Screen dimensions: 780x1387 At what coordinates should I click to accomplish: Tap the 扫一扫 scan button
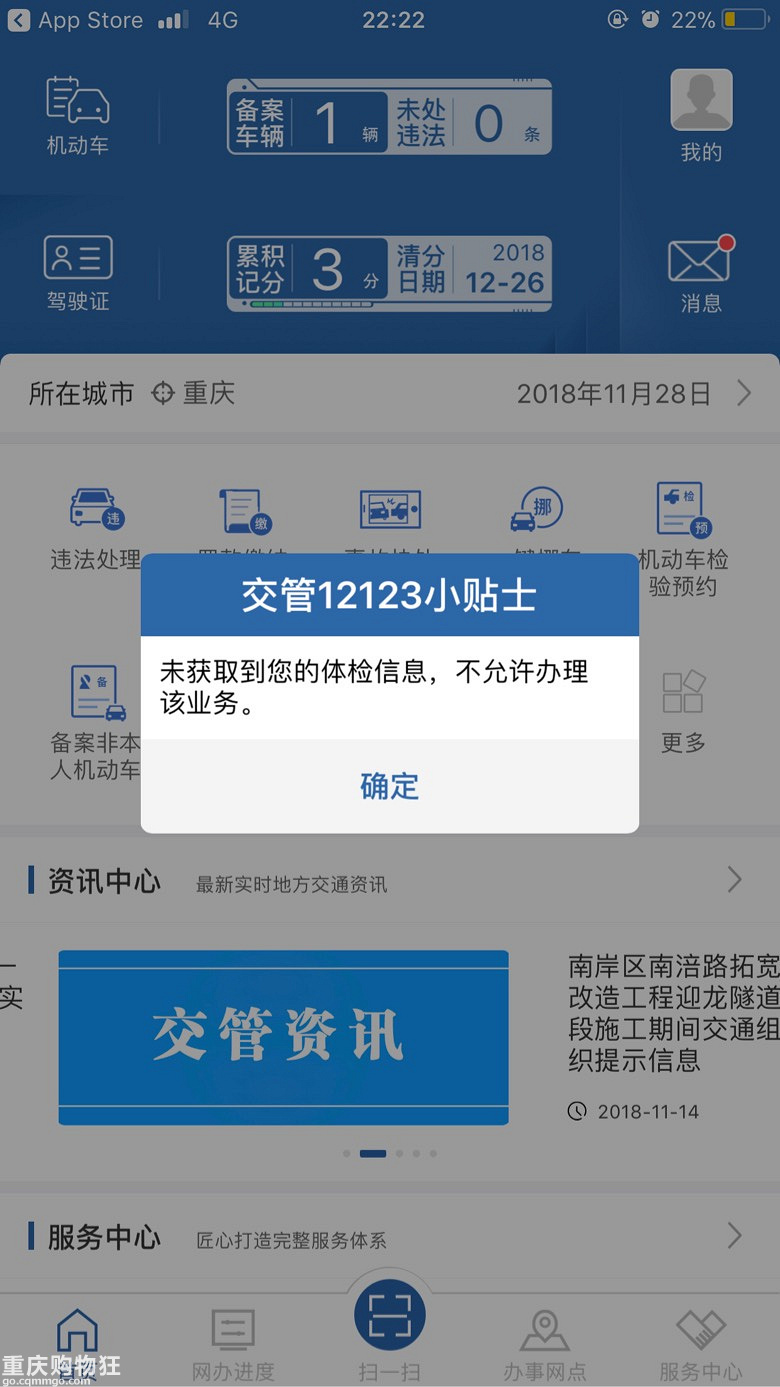(389, 1320)
